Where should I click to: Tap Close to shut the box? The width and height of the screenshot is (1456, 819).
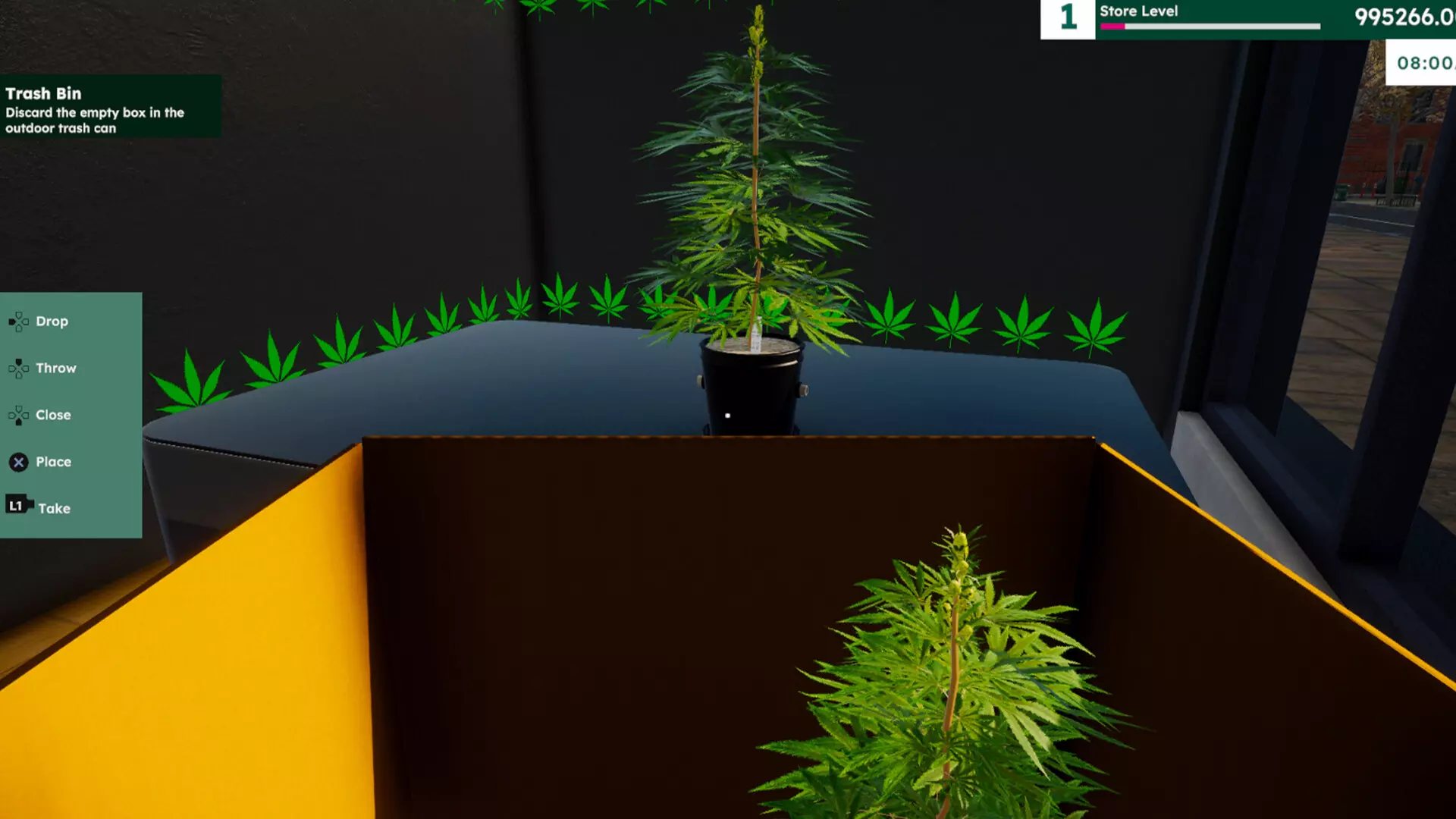(x=39, y=416)
